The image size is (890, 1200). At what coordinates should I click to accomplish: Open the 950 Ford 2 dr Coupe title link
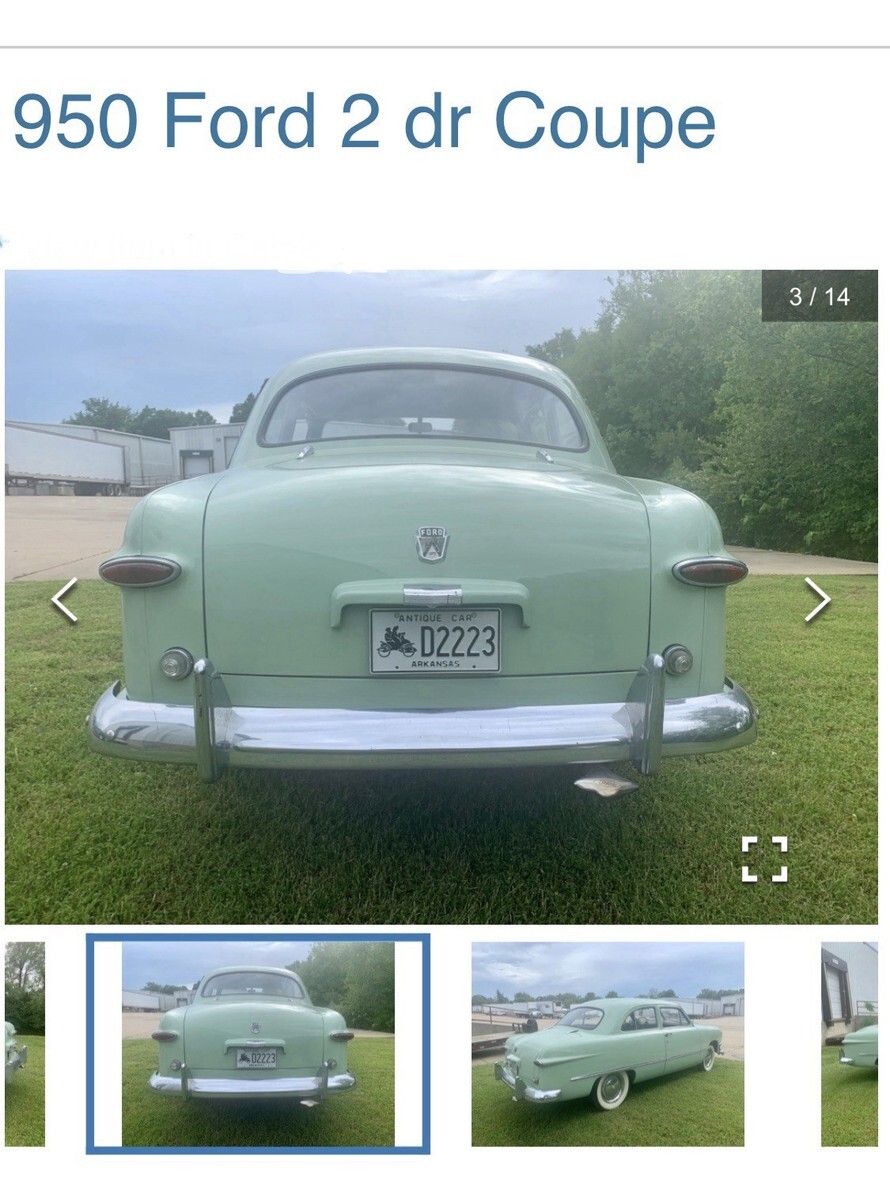point(364,122)
